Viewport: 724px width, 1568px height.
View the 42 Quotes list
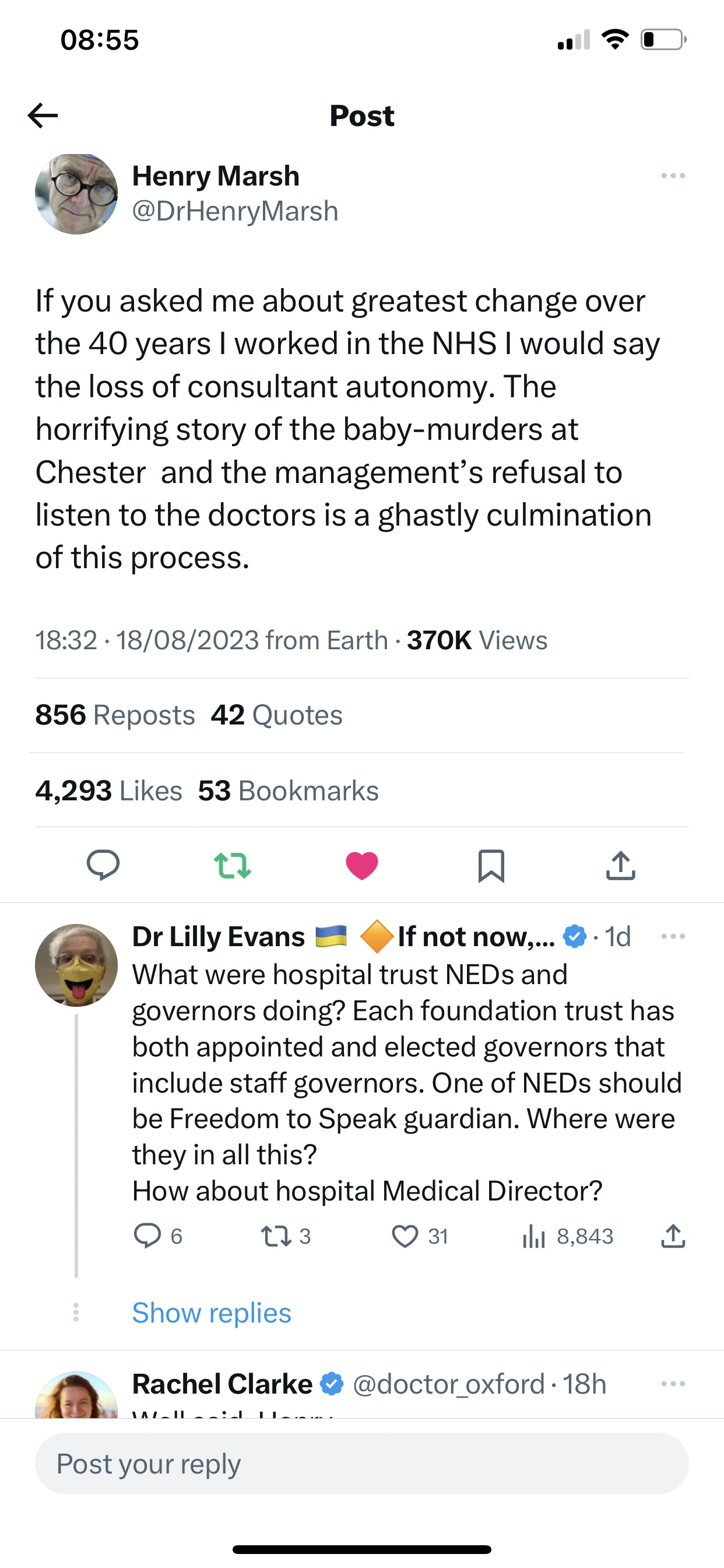click(277, 715)
